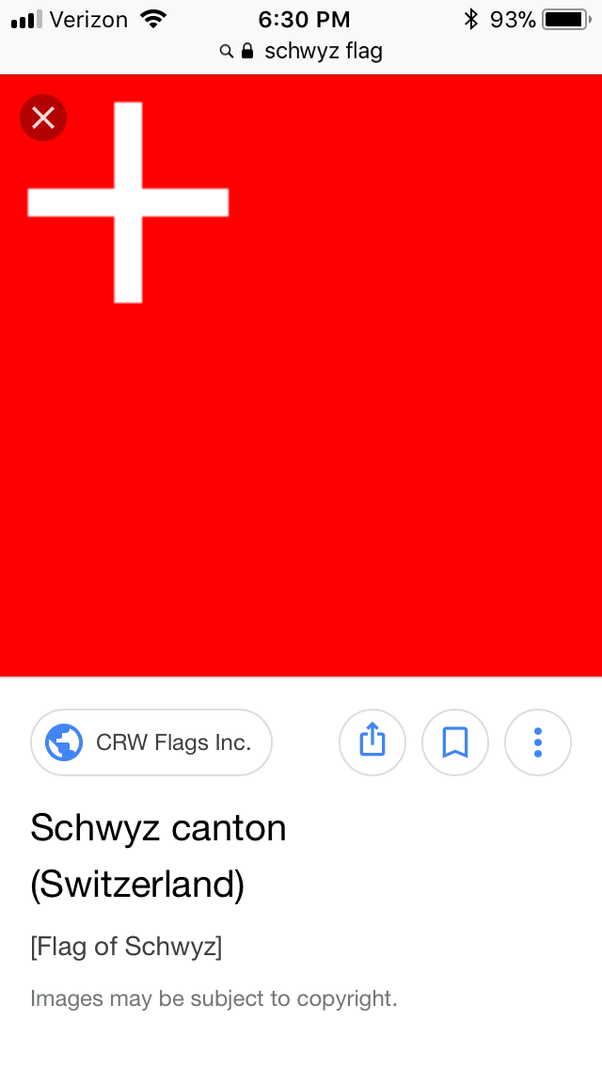Open the three-dot overflow menu

538,742
